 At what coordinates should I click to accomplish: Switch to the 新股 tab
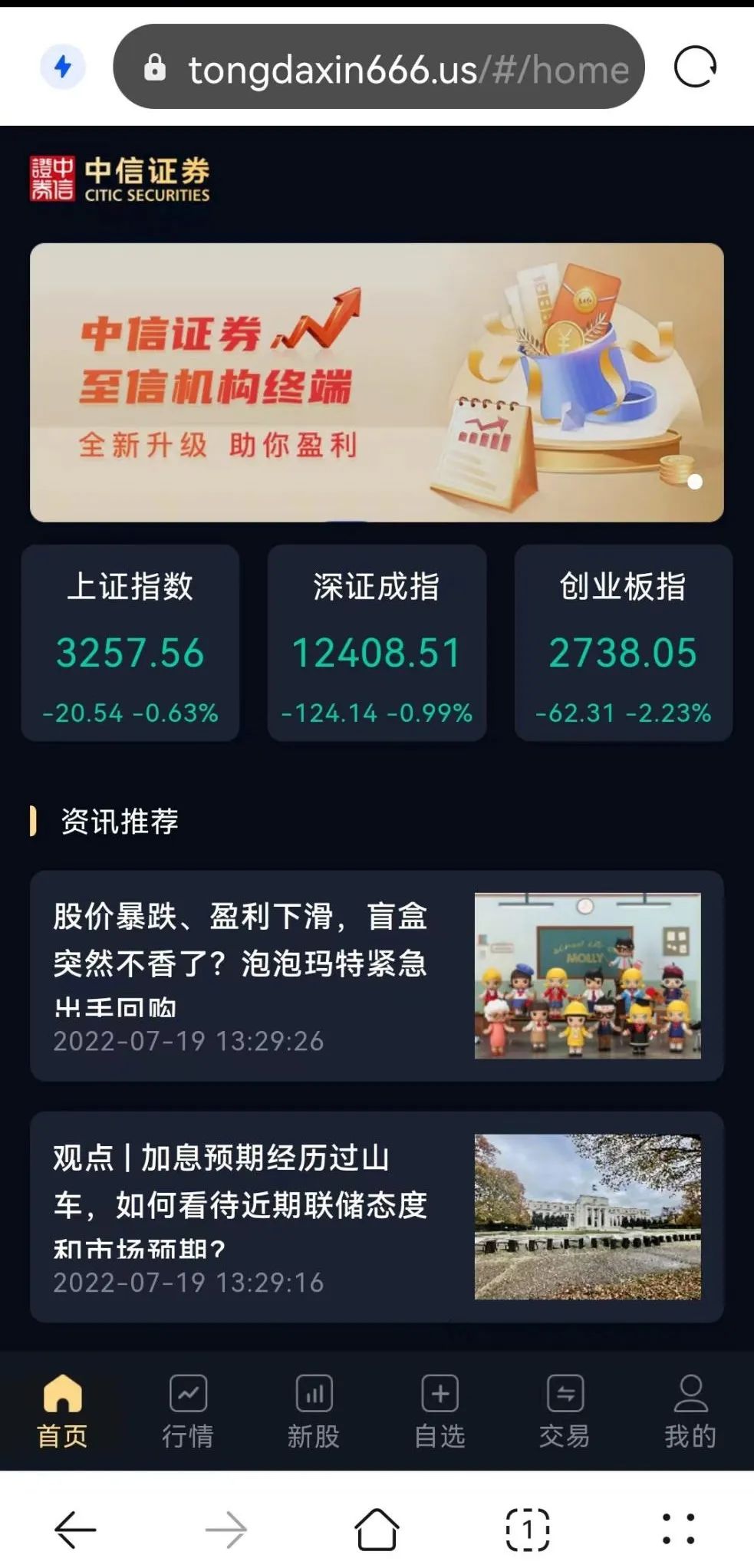314,1412
